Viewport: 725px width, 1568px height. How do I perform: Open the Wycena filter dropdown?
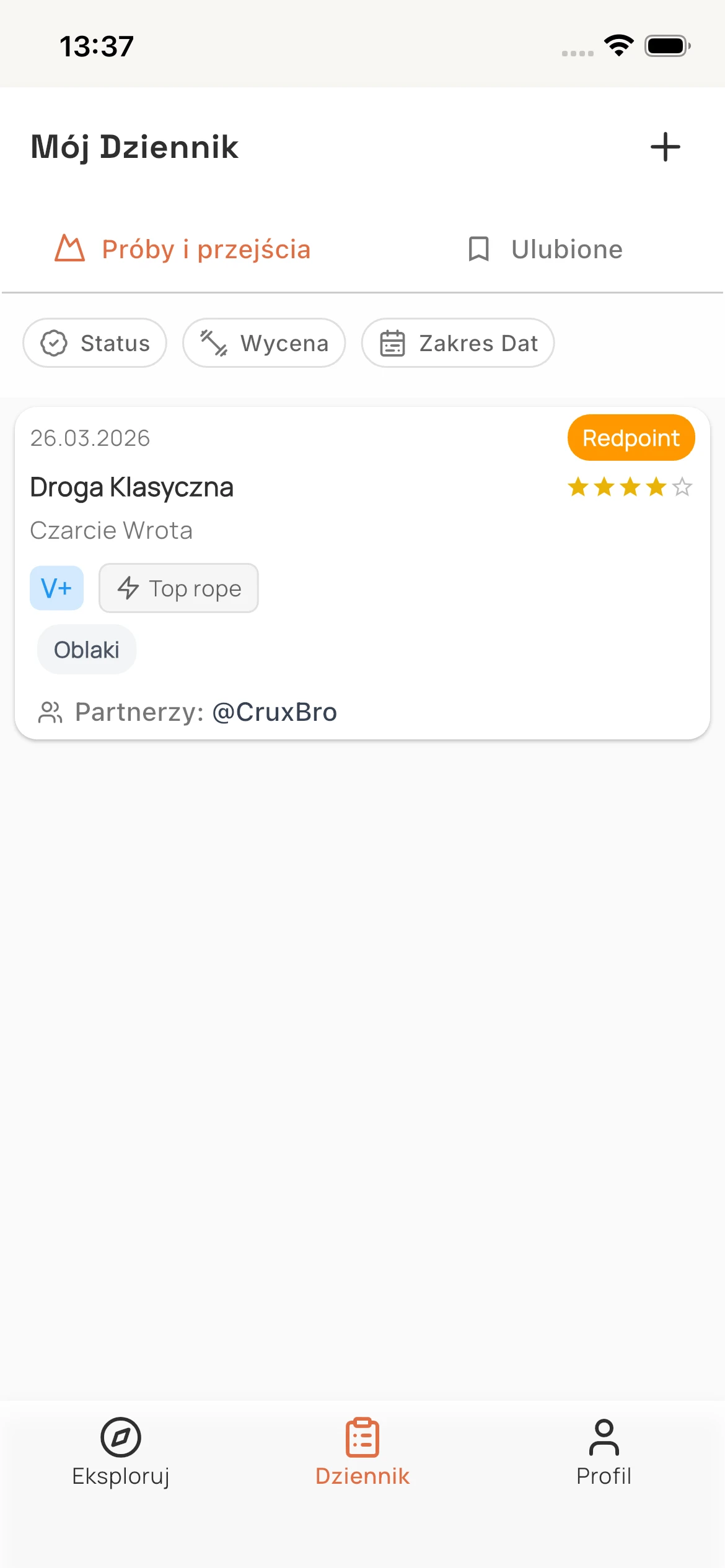[264, 342]
